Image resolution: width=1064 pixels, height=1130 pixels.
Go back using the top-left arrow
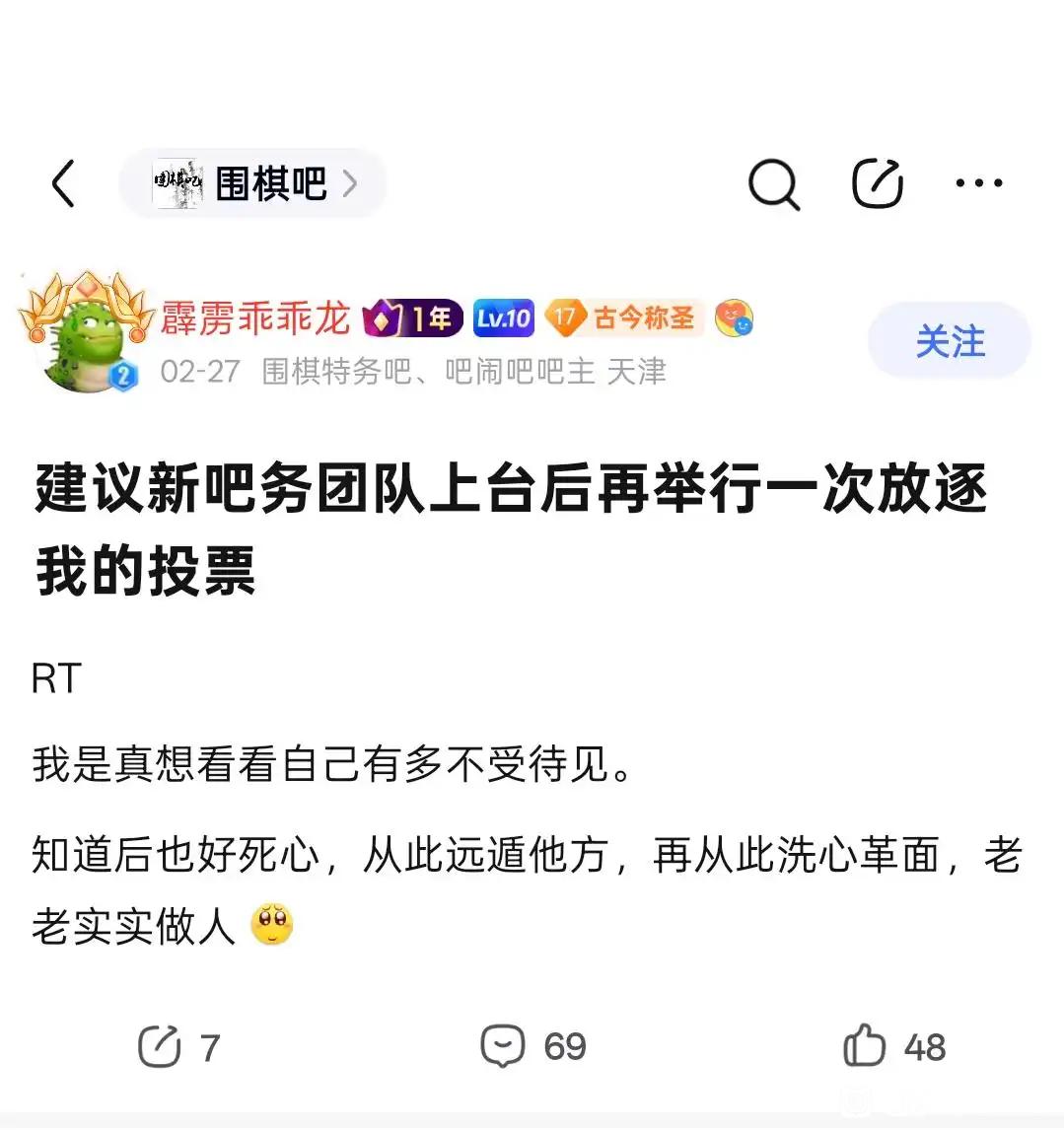coord(63,183)
